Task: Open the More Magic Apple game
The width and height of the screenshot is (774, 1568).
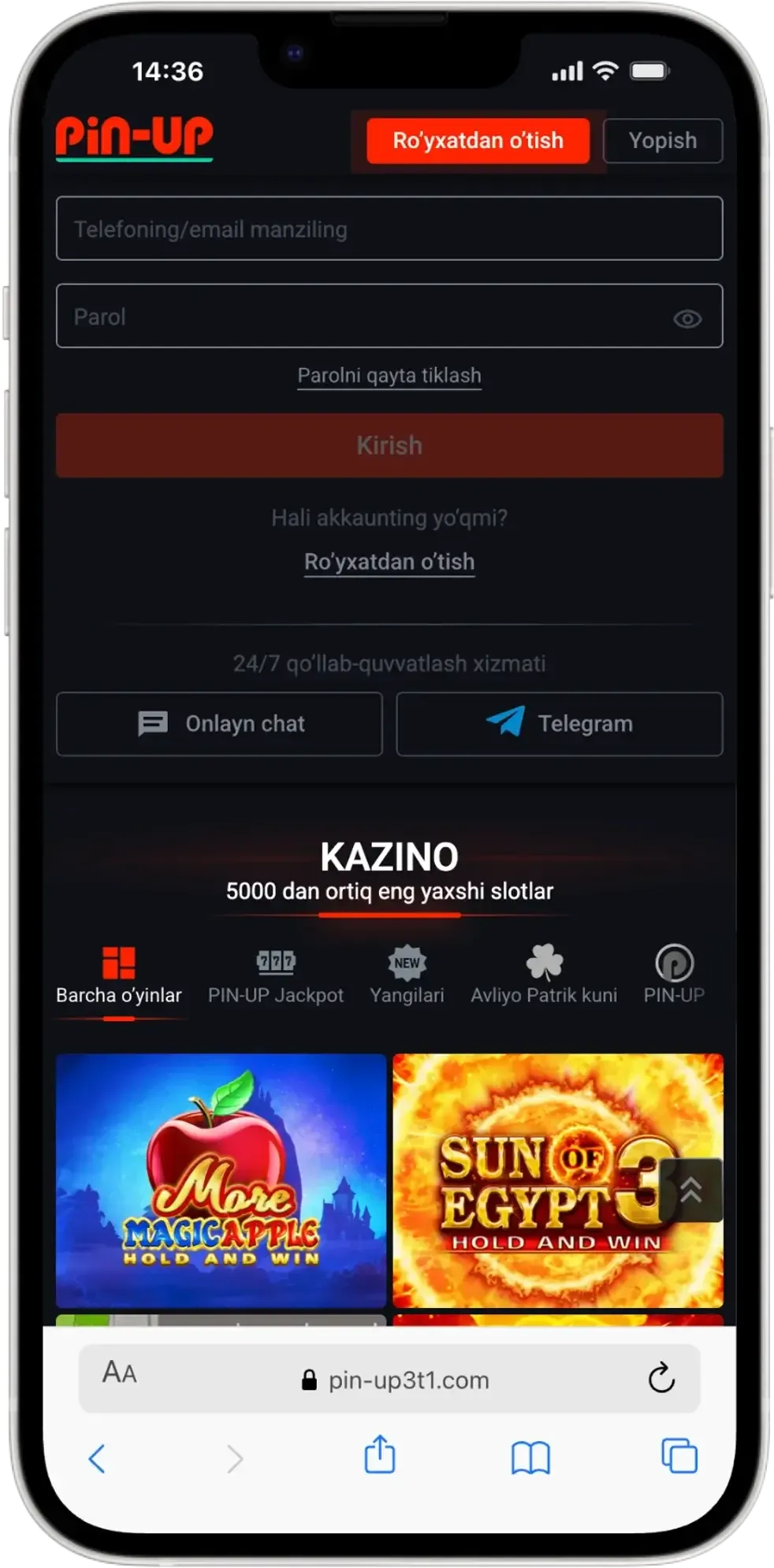Action: (221, 1180)
